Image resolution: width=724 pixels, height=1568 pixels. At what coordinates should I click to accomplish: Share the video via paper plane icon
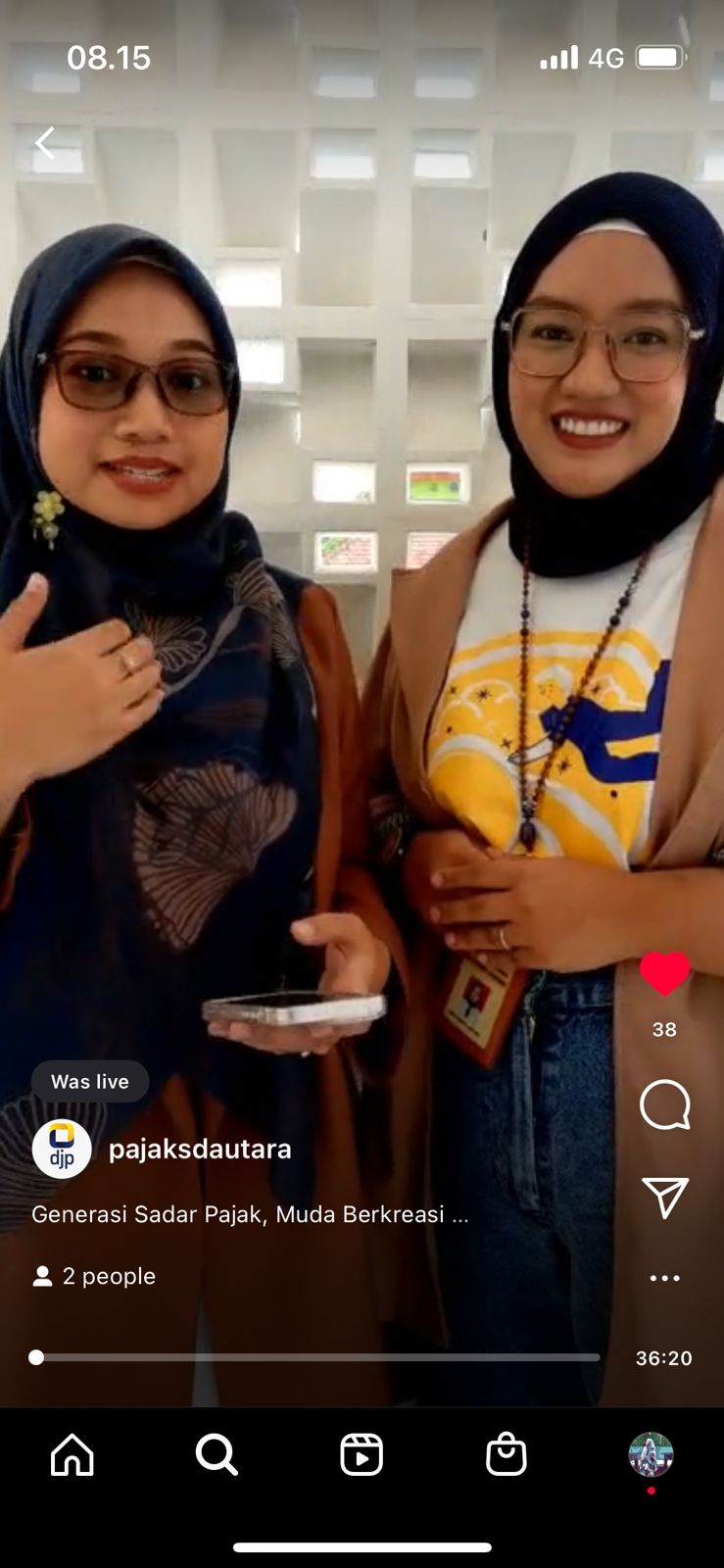664,1197
